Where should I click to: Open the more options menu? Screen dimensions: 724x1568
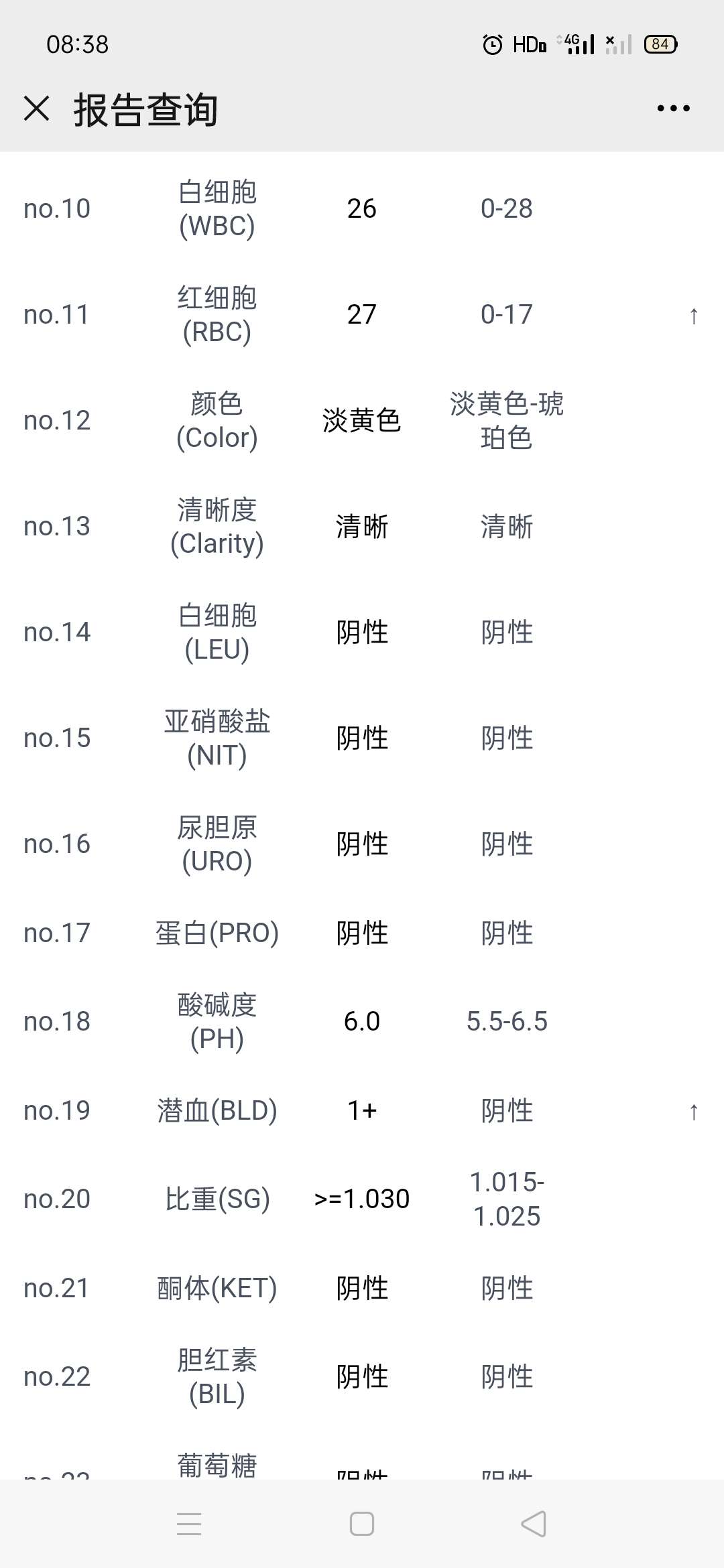click(x=672, y=109)
